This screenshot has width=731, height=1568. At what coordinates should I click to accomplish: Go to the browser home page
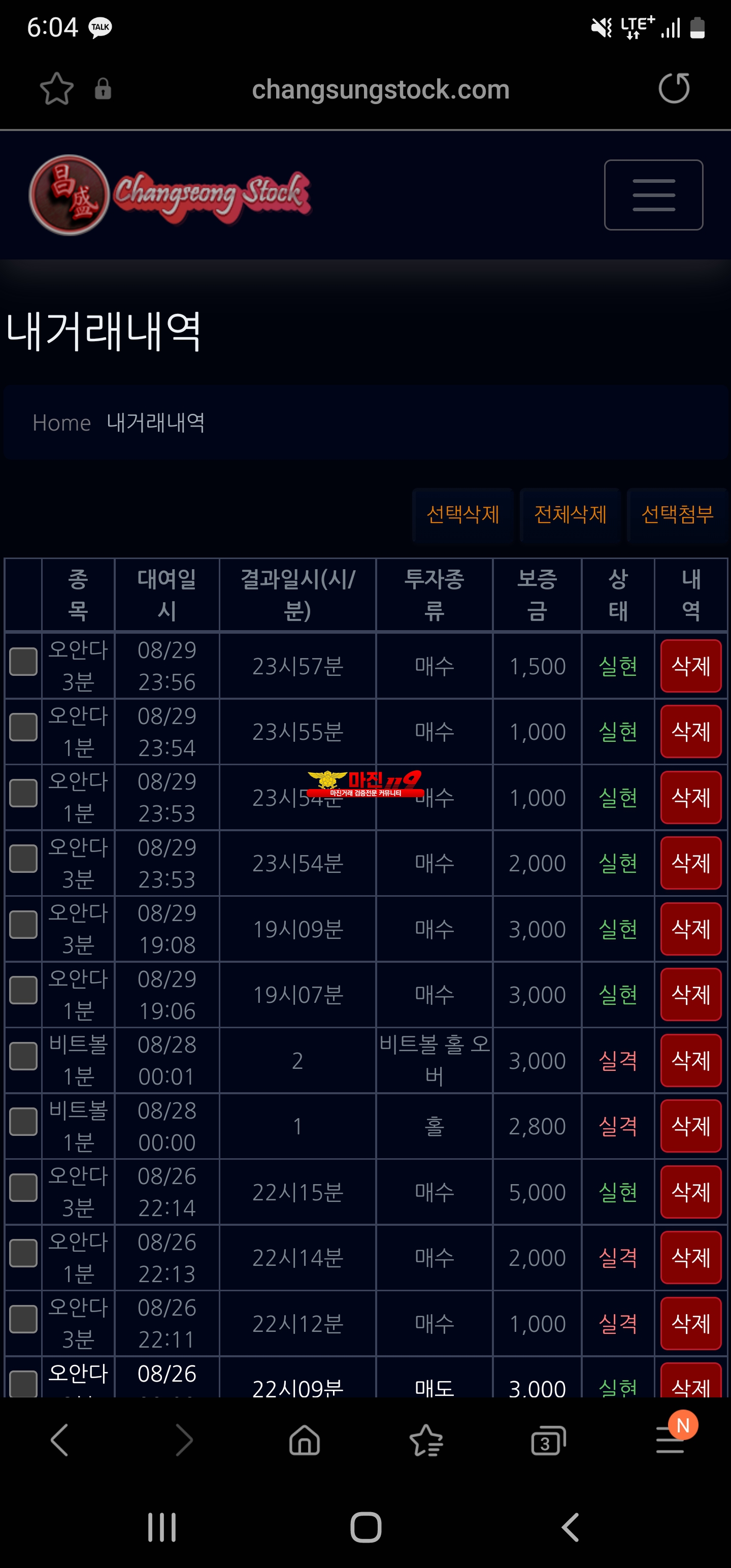(305, 1441)
